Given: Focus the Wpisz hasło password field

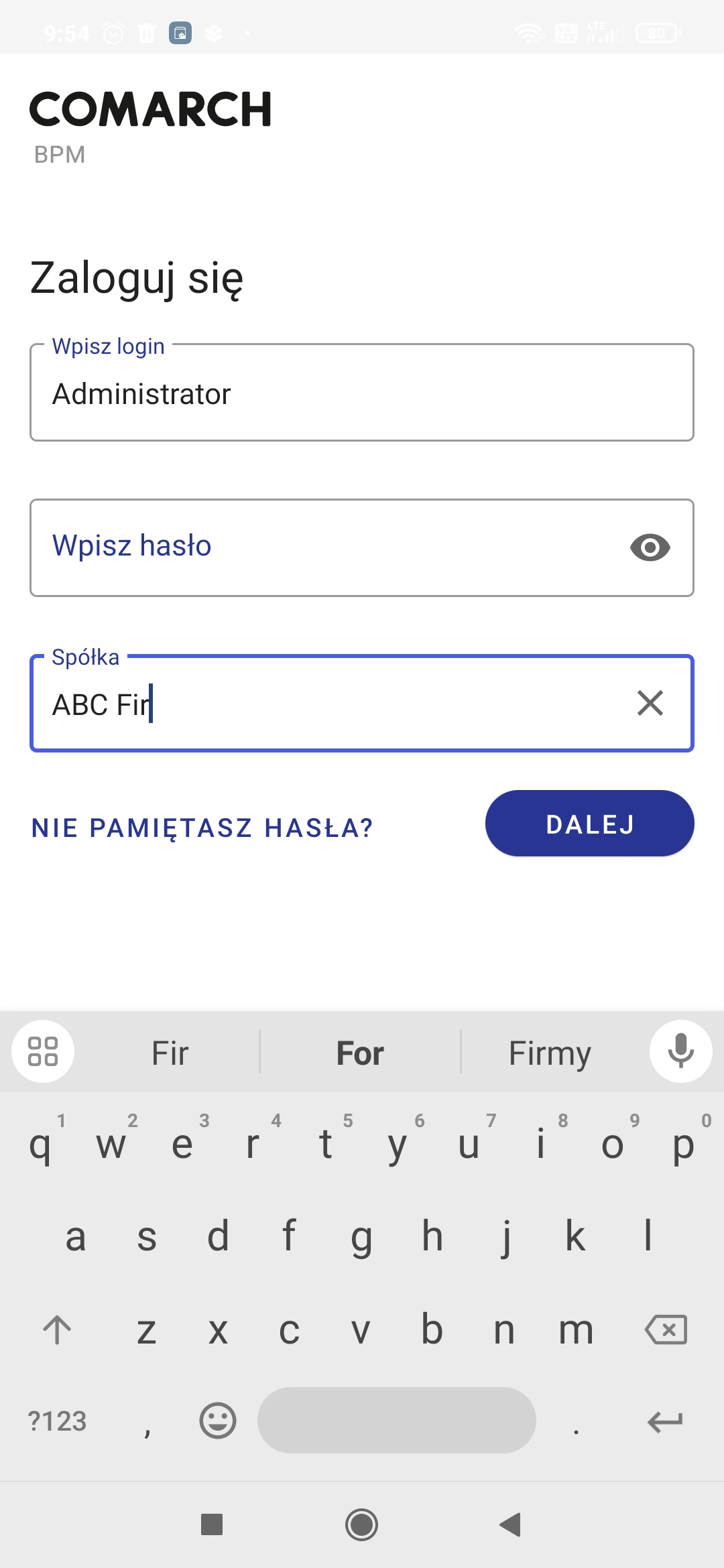Looking at the screenshot, I should (322, 547).
